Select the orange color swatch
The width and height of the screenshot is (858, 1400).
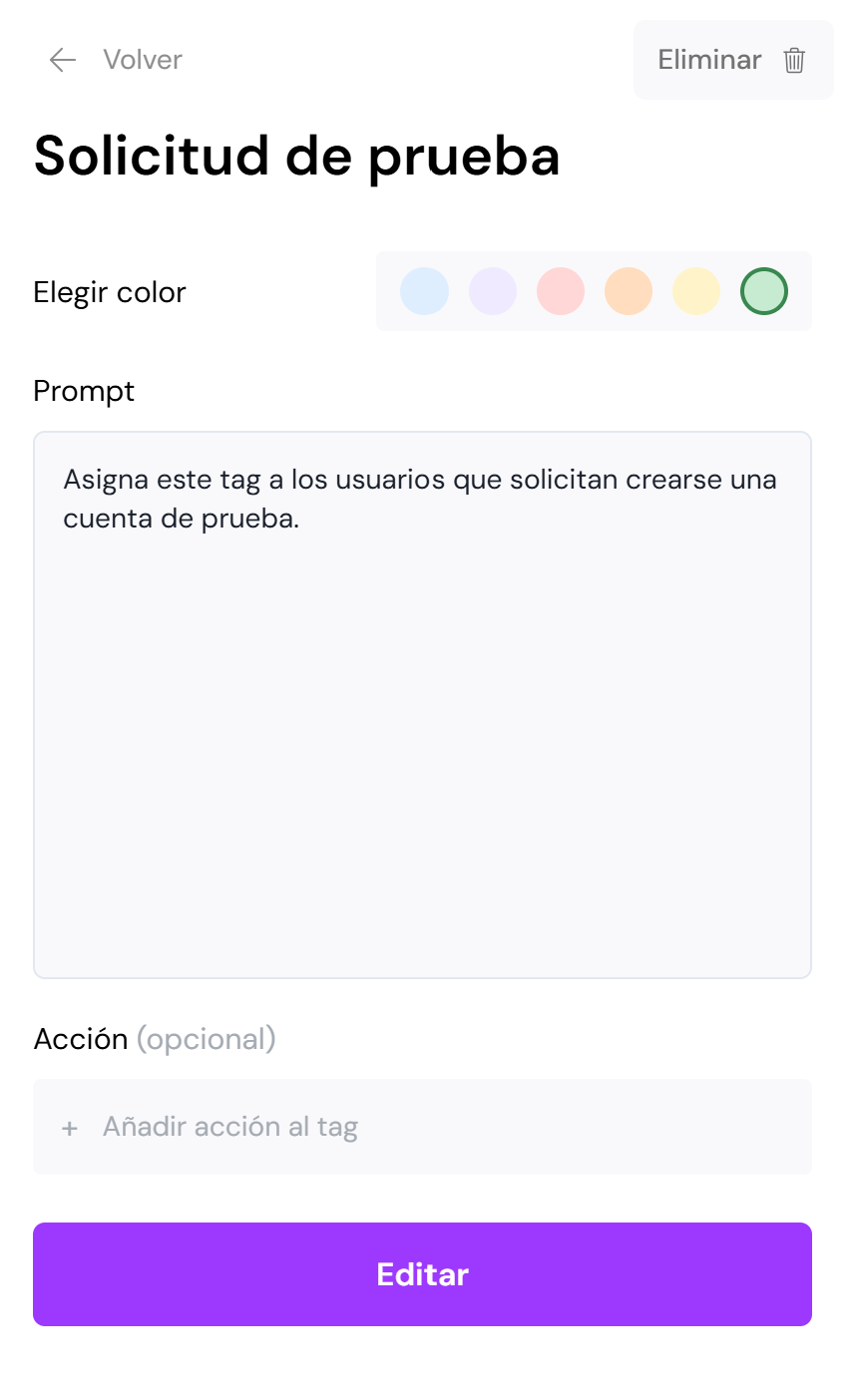click(x=629, y=291)
